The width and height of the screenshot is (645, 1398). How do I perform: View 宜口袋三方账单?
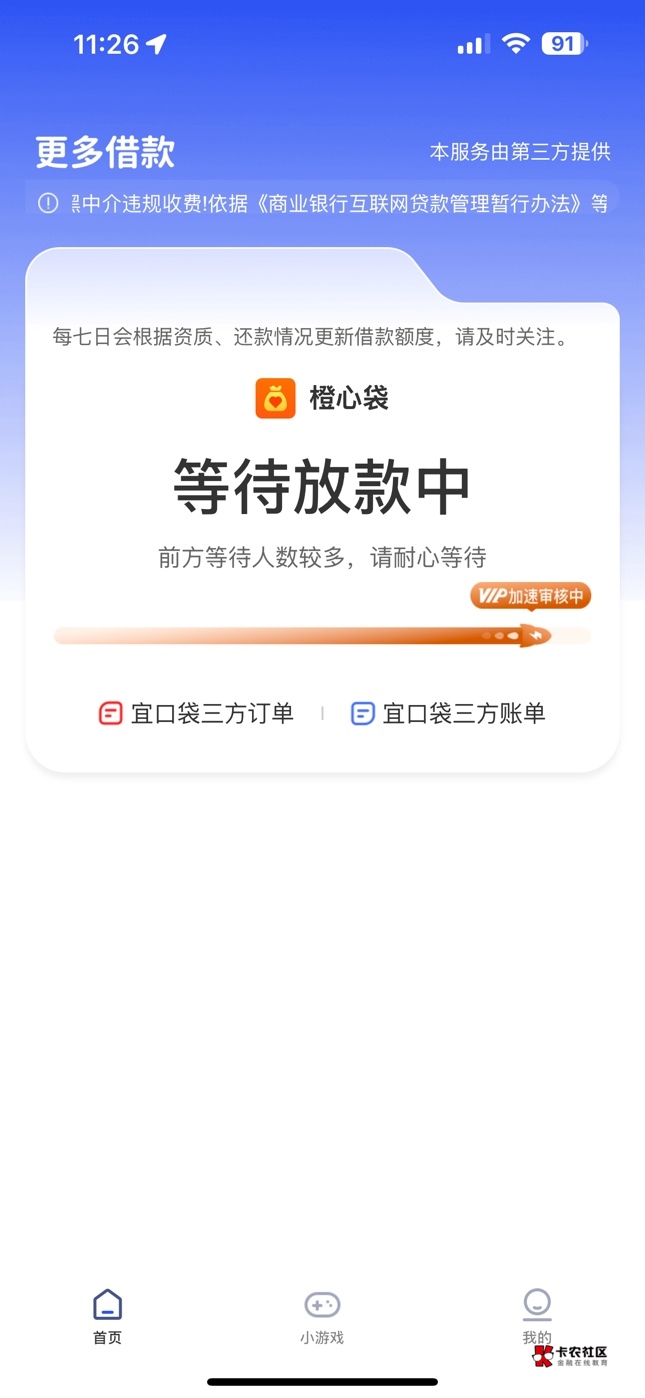[448, 713]
